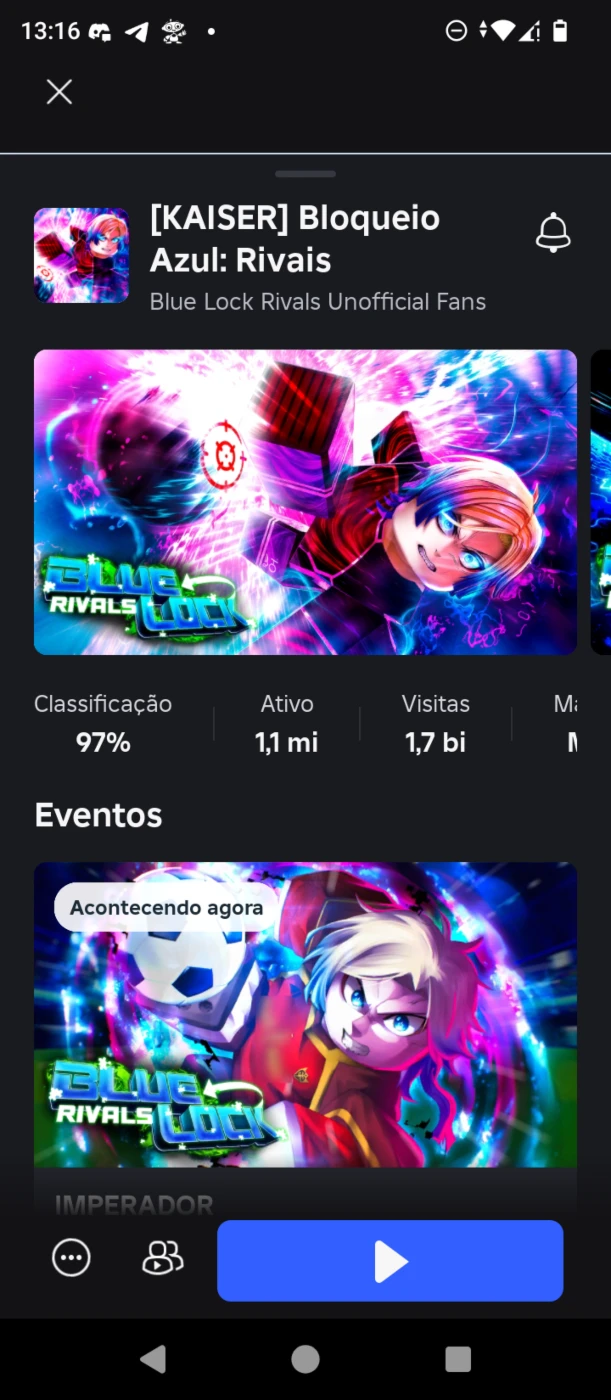Screen dimensions: 611x1400
Task: View the main game preview image
Action: point(305,502)
